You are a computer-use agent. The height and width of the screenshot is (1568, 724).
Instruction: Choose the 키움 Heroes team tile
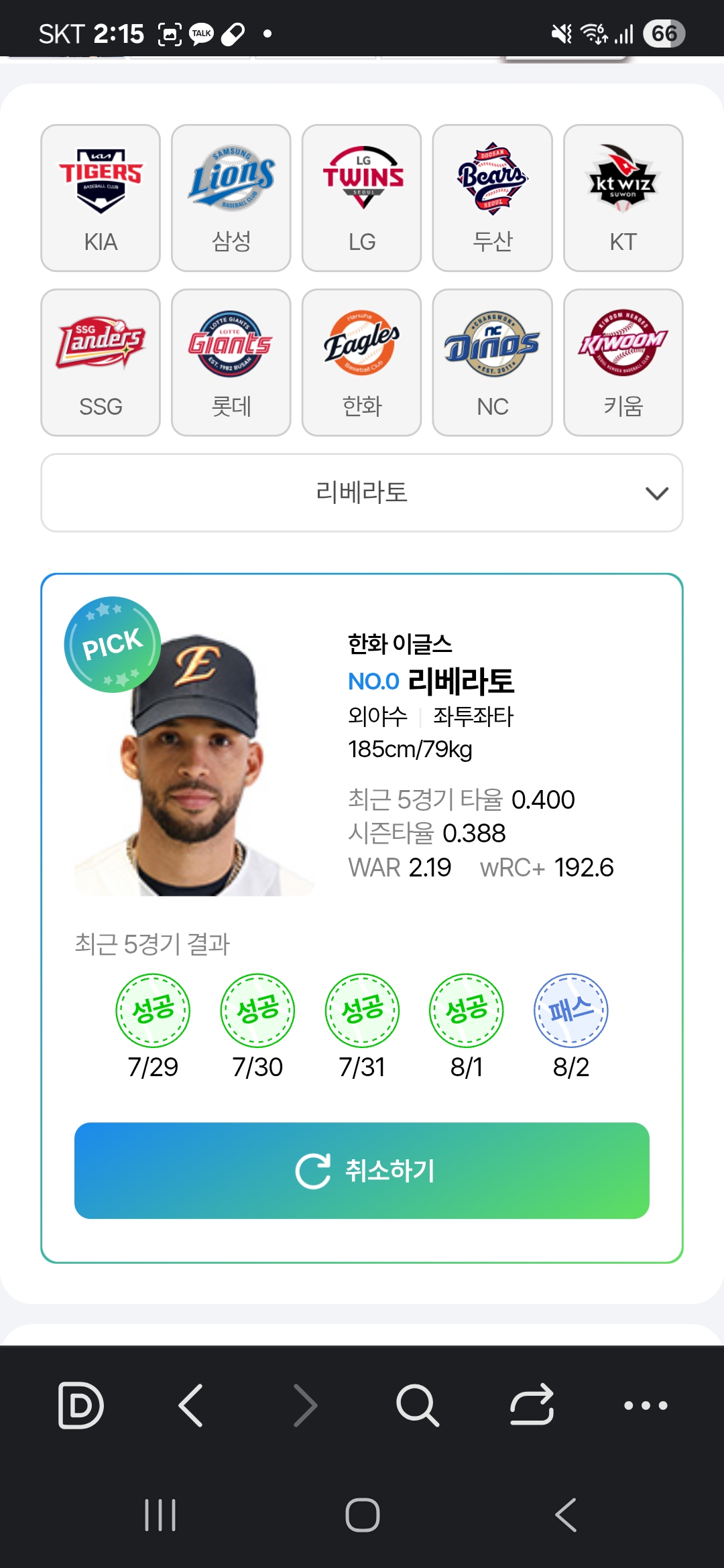point(623,363)
